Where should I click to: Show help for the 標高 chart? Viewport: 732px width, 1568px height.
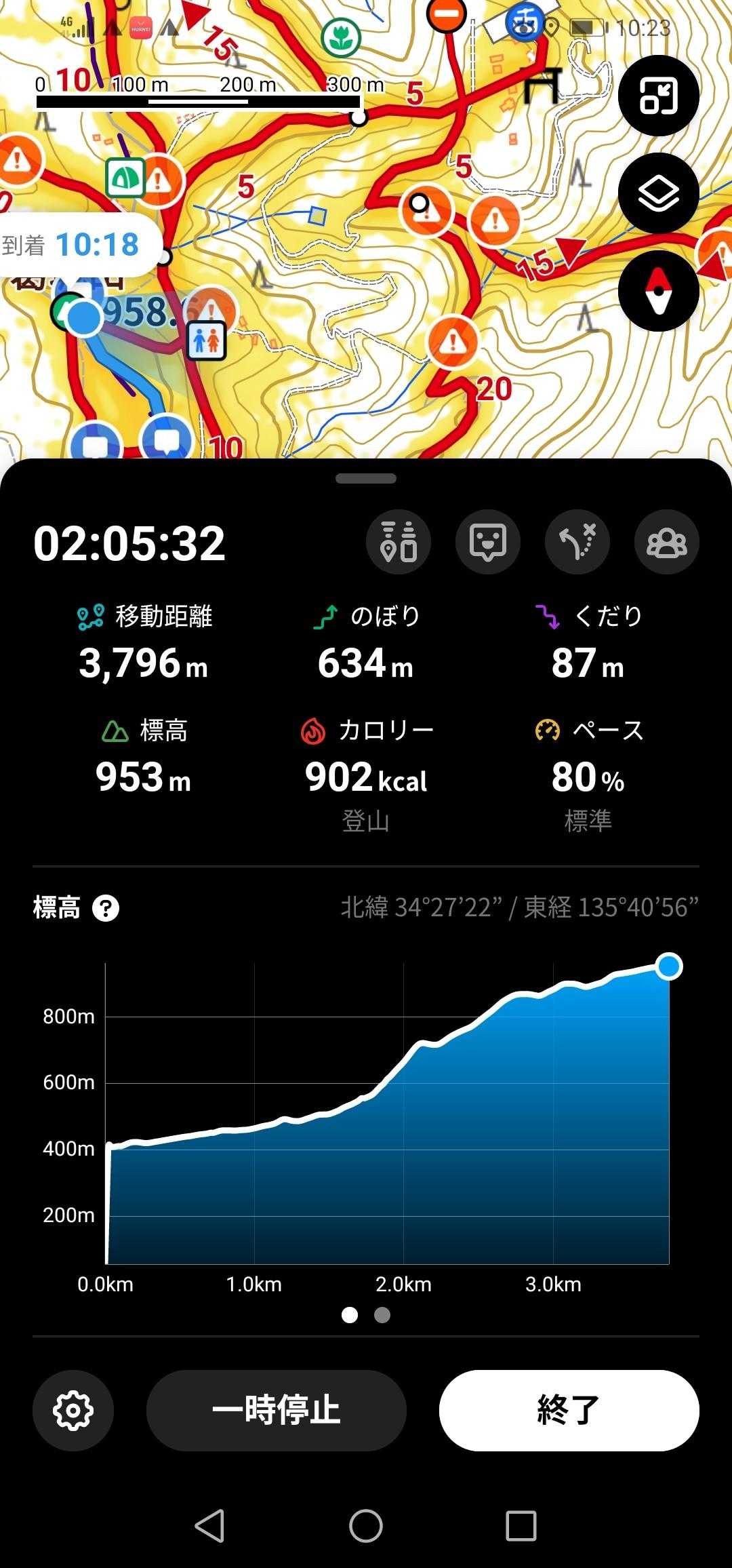tap(106, 908)
